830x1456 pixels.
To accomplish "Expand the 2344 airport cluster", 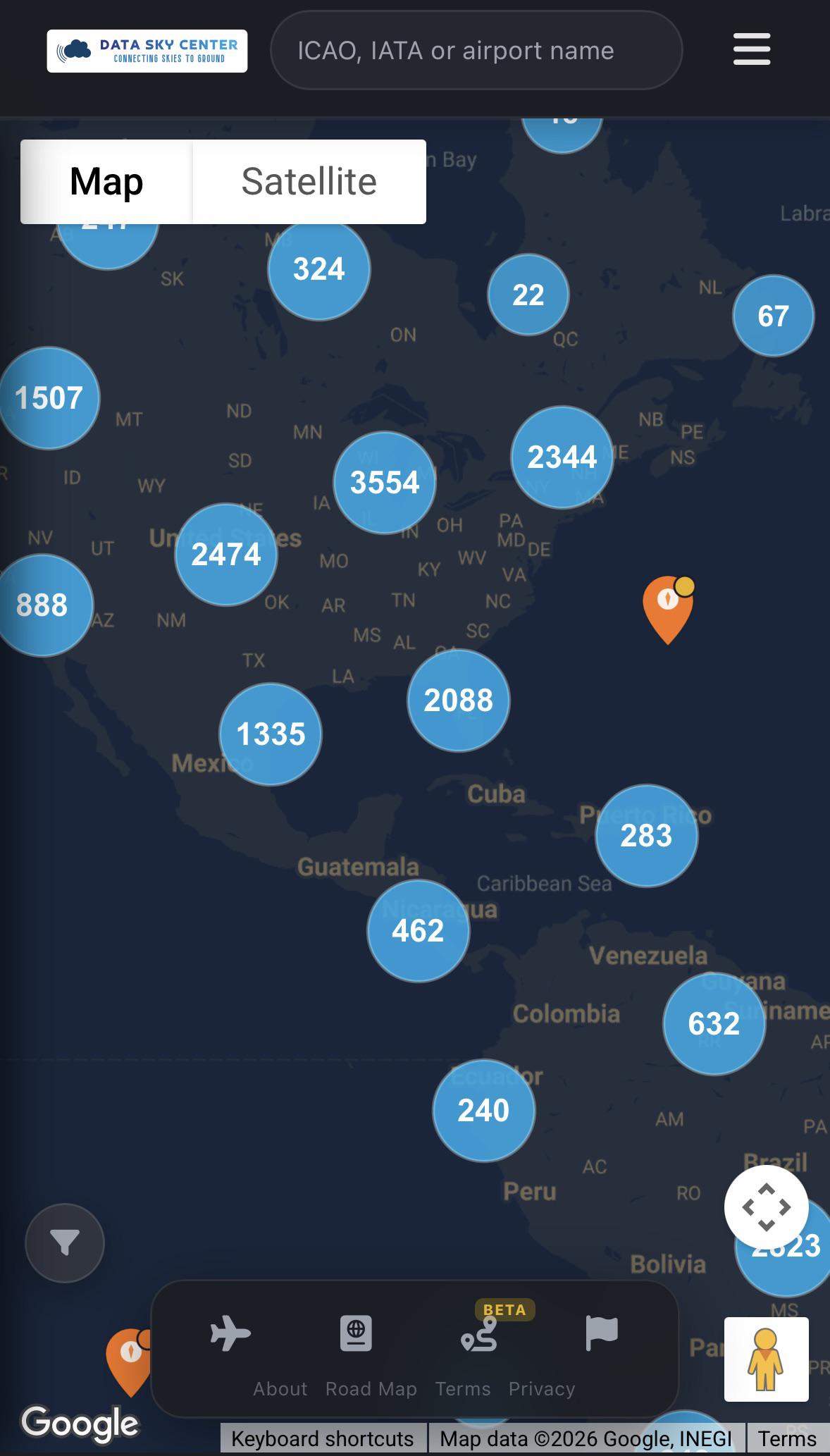I will point(562,457).
